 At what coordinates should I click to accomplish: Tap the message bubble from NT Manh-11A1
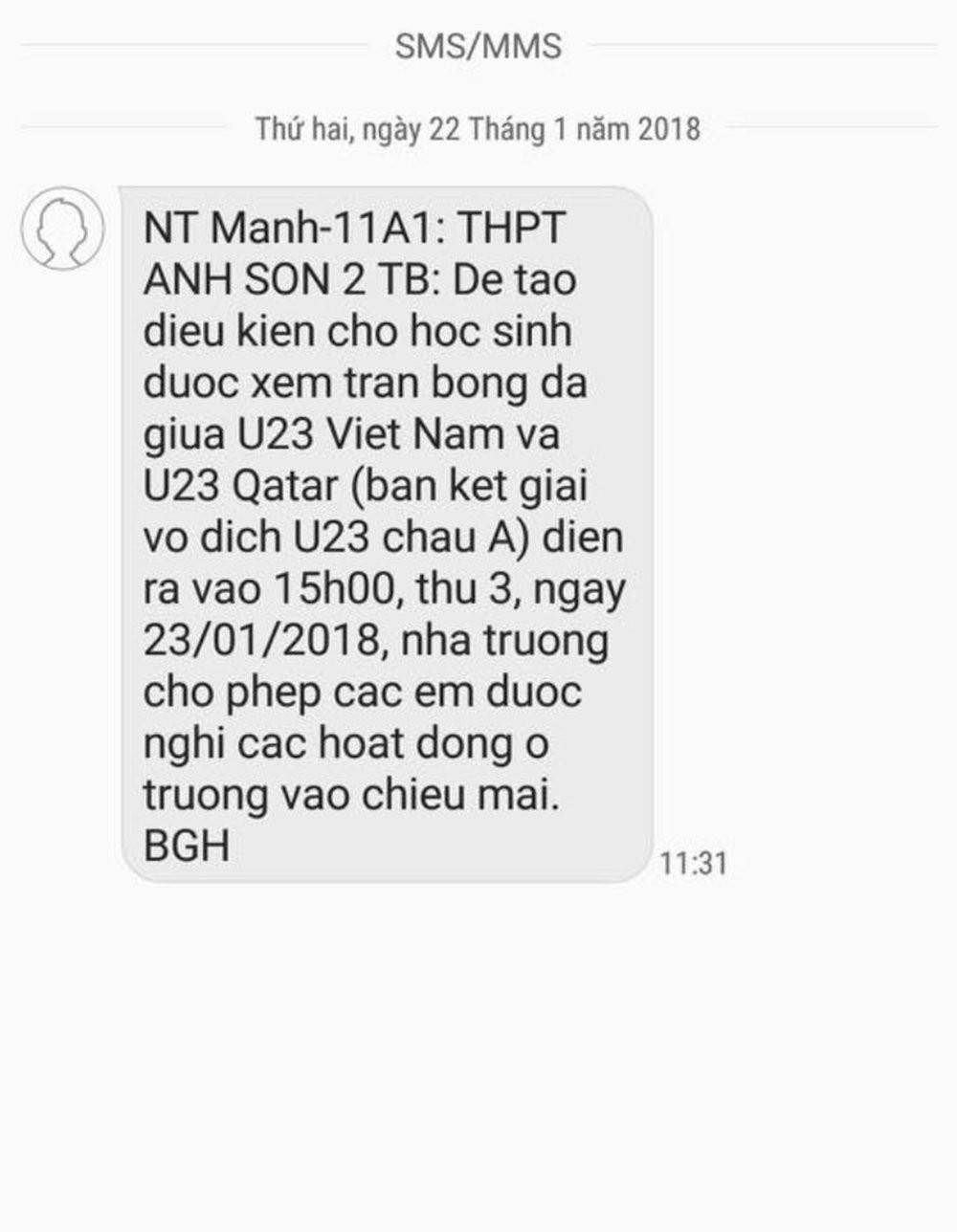(x=387, y=534)
